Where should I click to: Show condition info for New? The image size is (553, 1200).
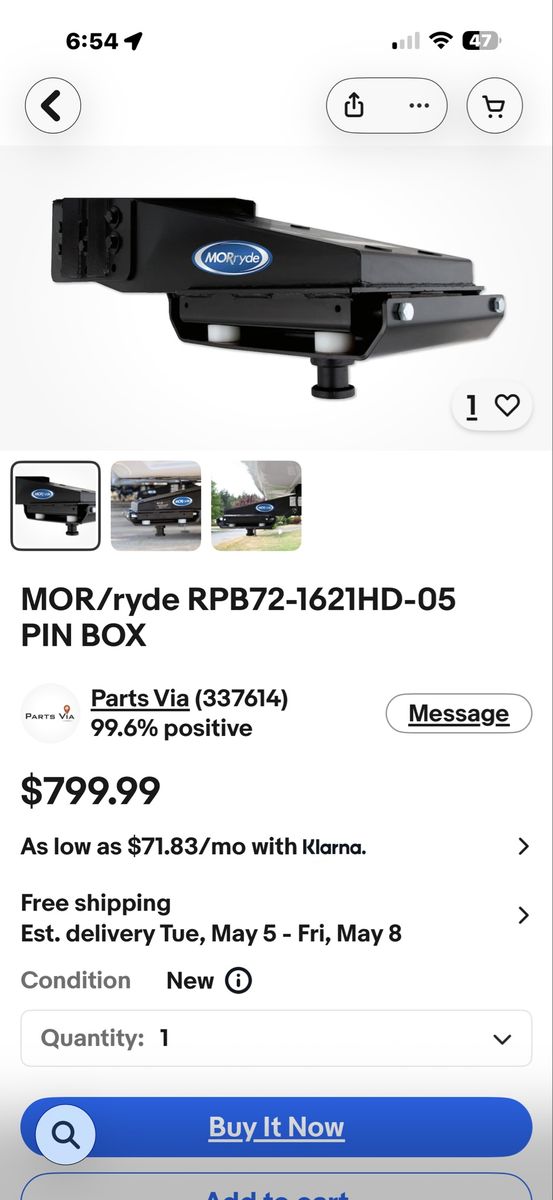click(x=238, y=981)
